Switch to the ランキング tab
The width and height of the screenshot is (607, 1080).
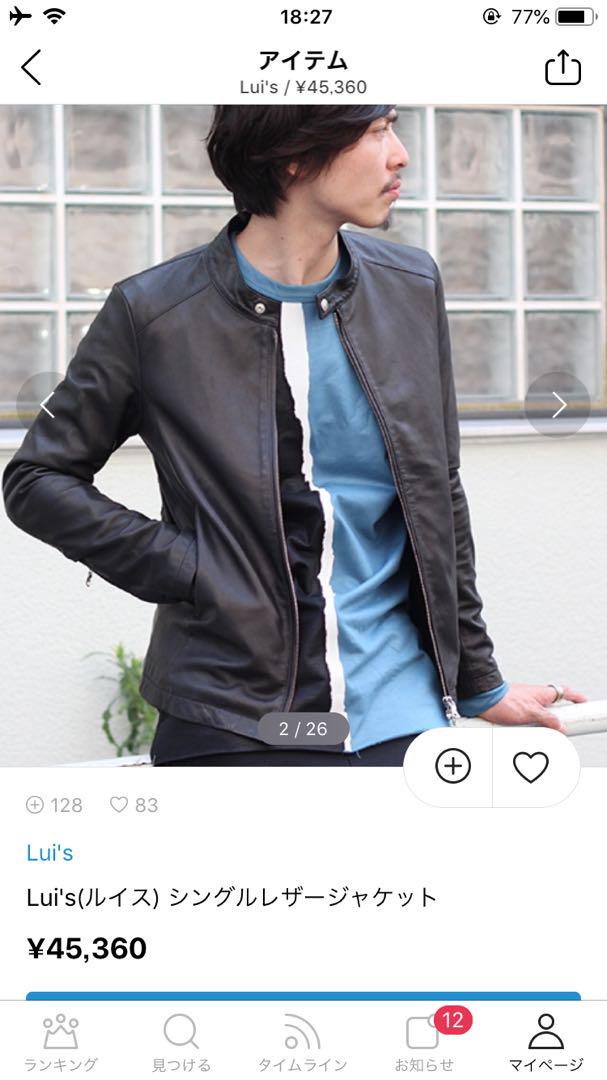coord(61,1041)
